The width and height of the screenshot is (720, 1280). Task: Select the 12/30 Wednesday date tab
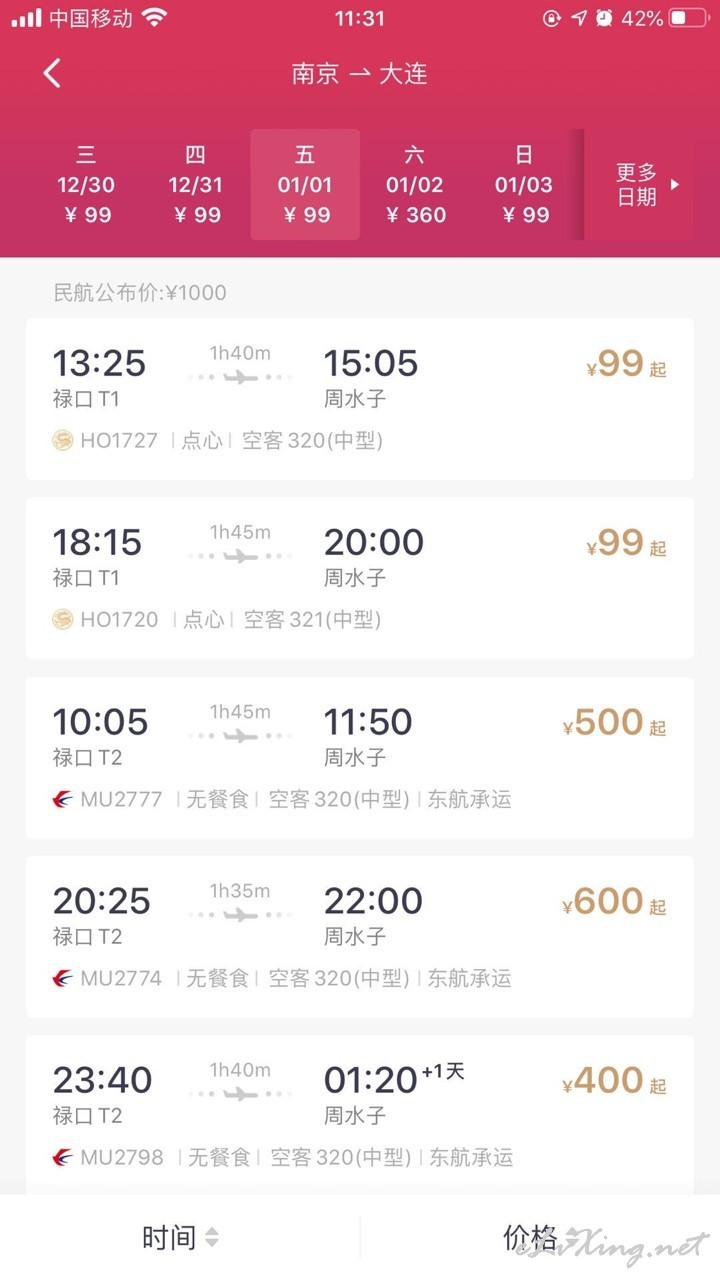87,184
